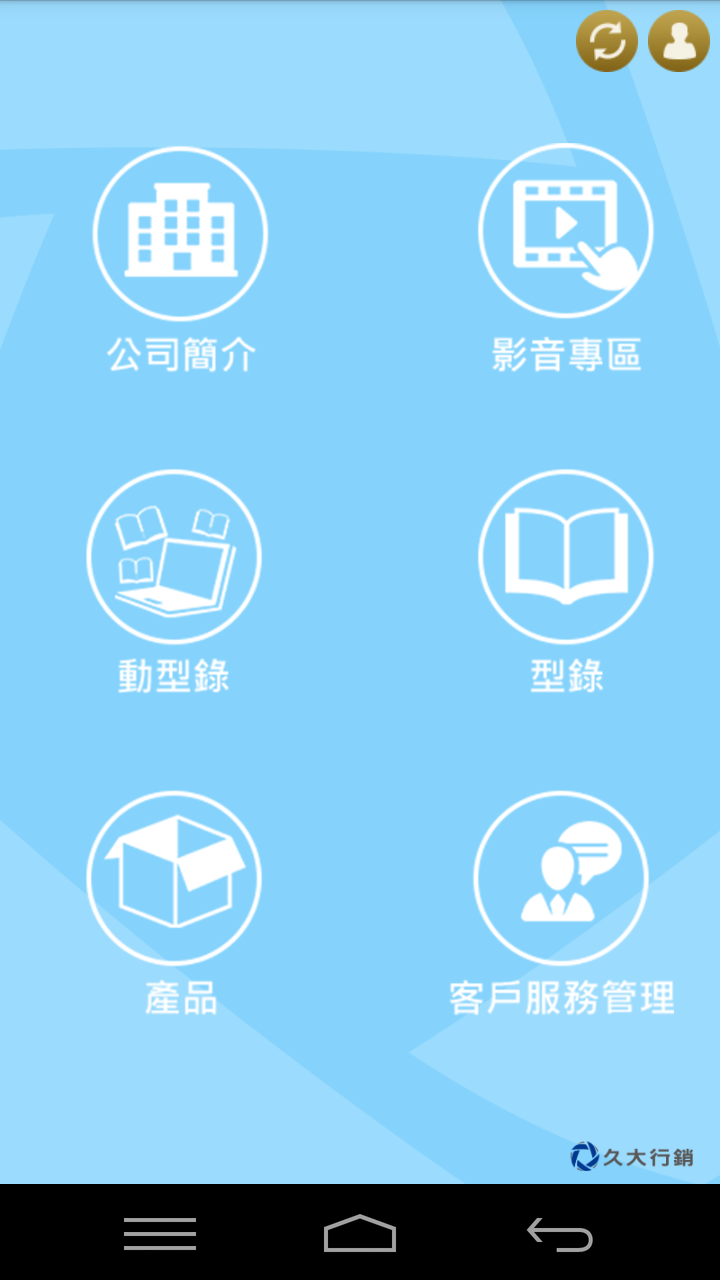The image size is (720, 1280).
Task: Open the 型錄 catalog
Action: pyautogui.click(x=566, y=556)
